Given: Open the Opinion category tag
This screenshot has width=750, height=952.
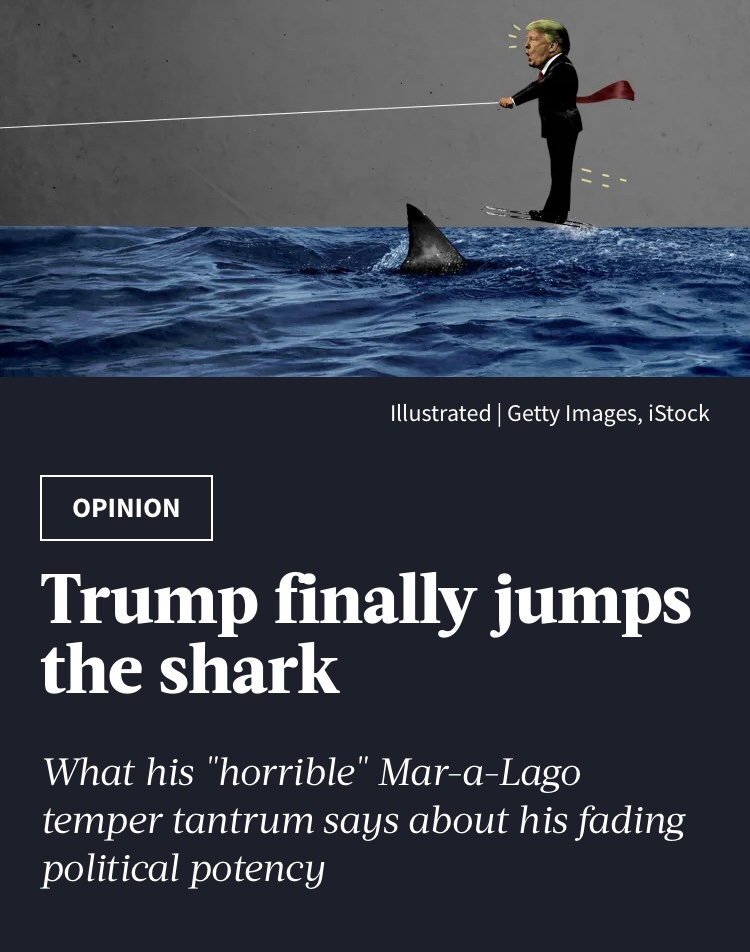Looking at the screenshot, I should (126, 508).
